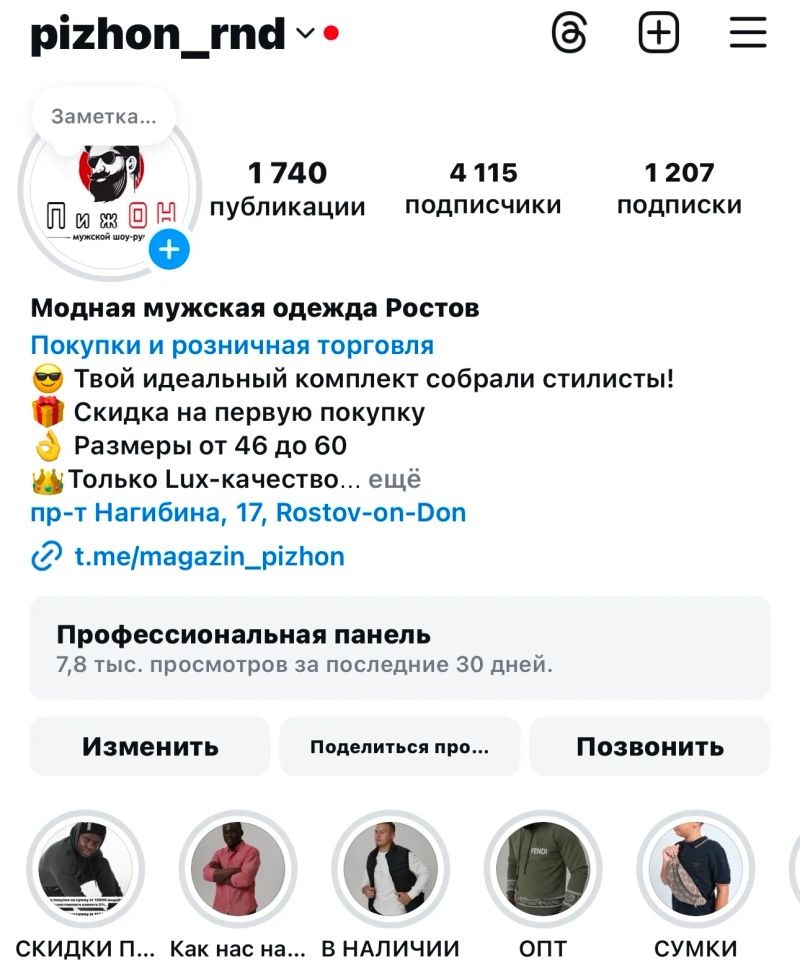Open the СУМКИ highlight
Image resolution: width=800 pixels, height=980 pixels.
[x=695, y=868]
